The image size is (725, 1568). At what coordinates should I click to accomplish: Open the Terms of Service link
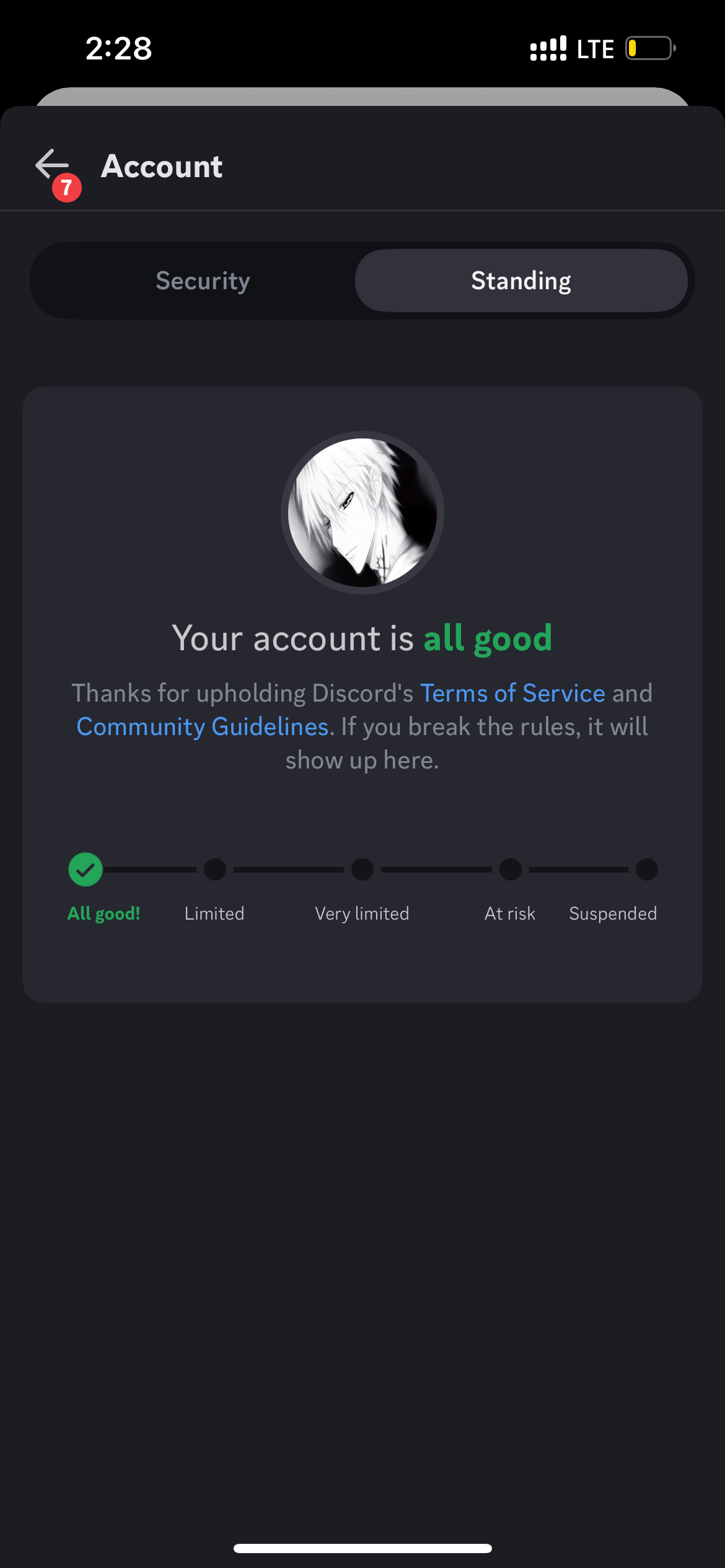512,693
